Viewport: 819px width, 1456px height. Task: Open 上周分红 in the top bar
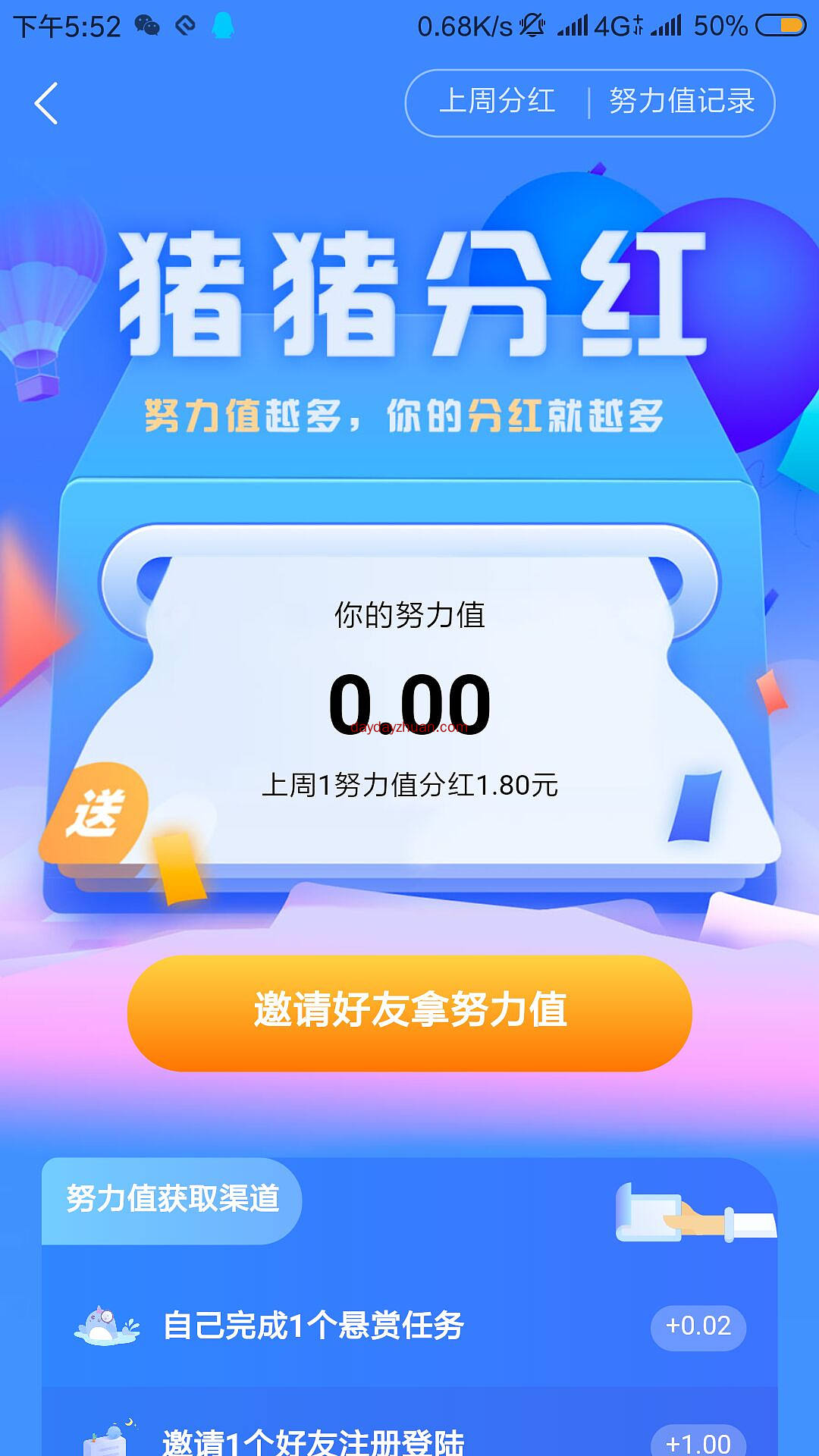pos(497,102)
